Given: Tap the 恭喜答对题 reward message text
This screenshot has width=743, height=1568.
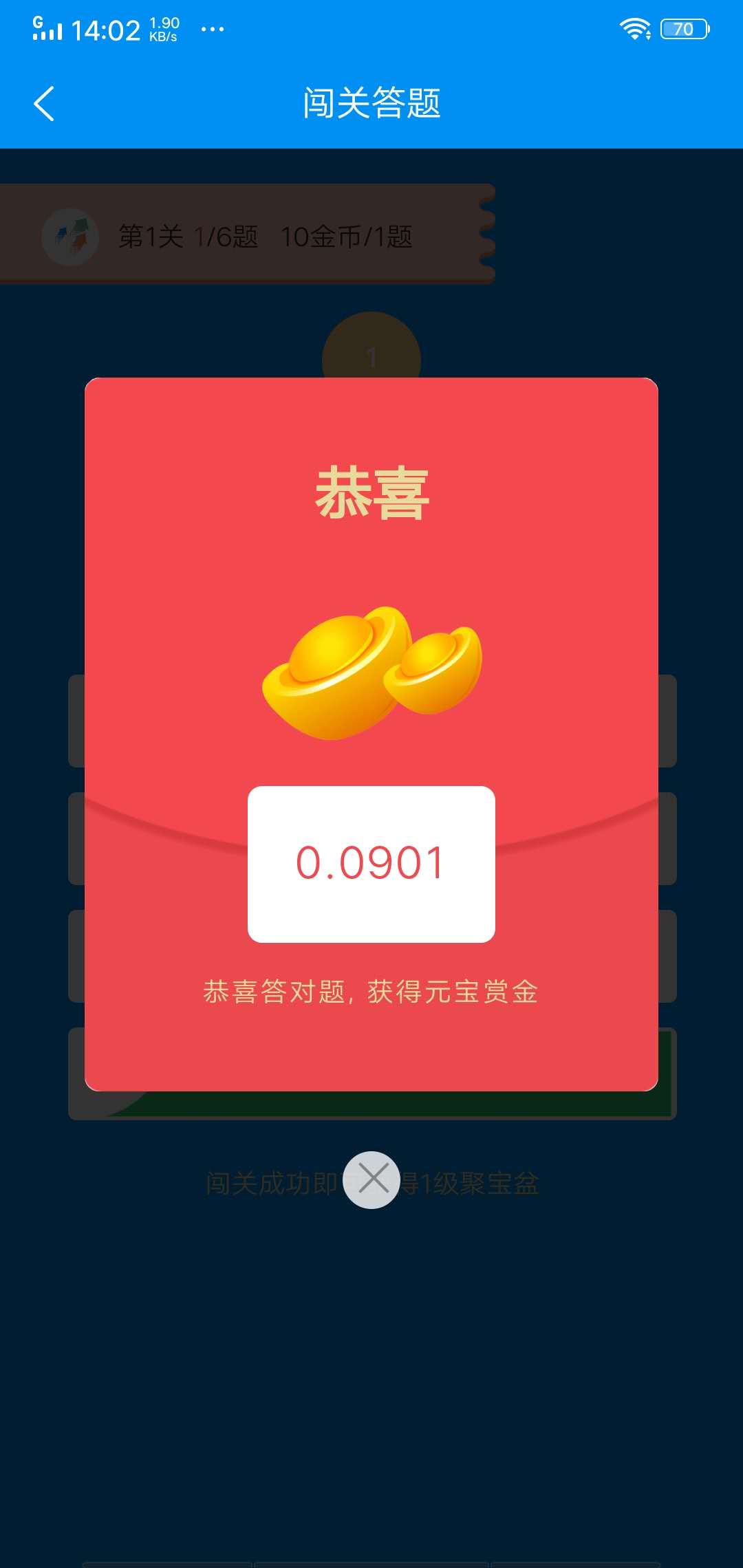Looking at the screenshot, I should [371, 992].
